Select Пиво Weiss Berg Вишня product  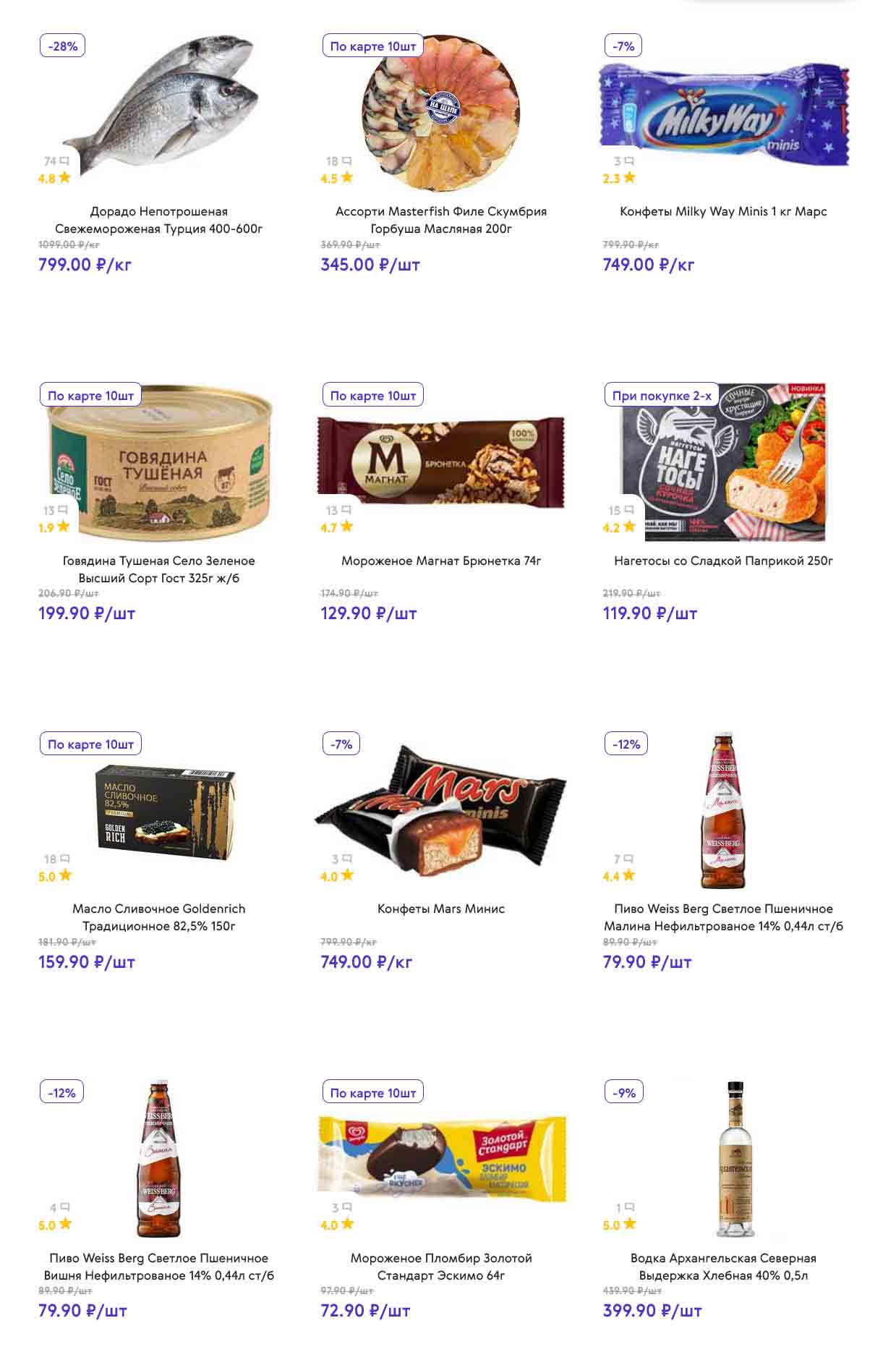tap(158, 1267)
